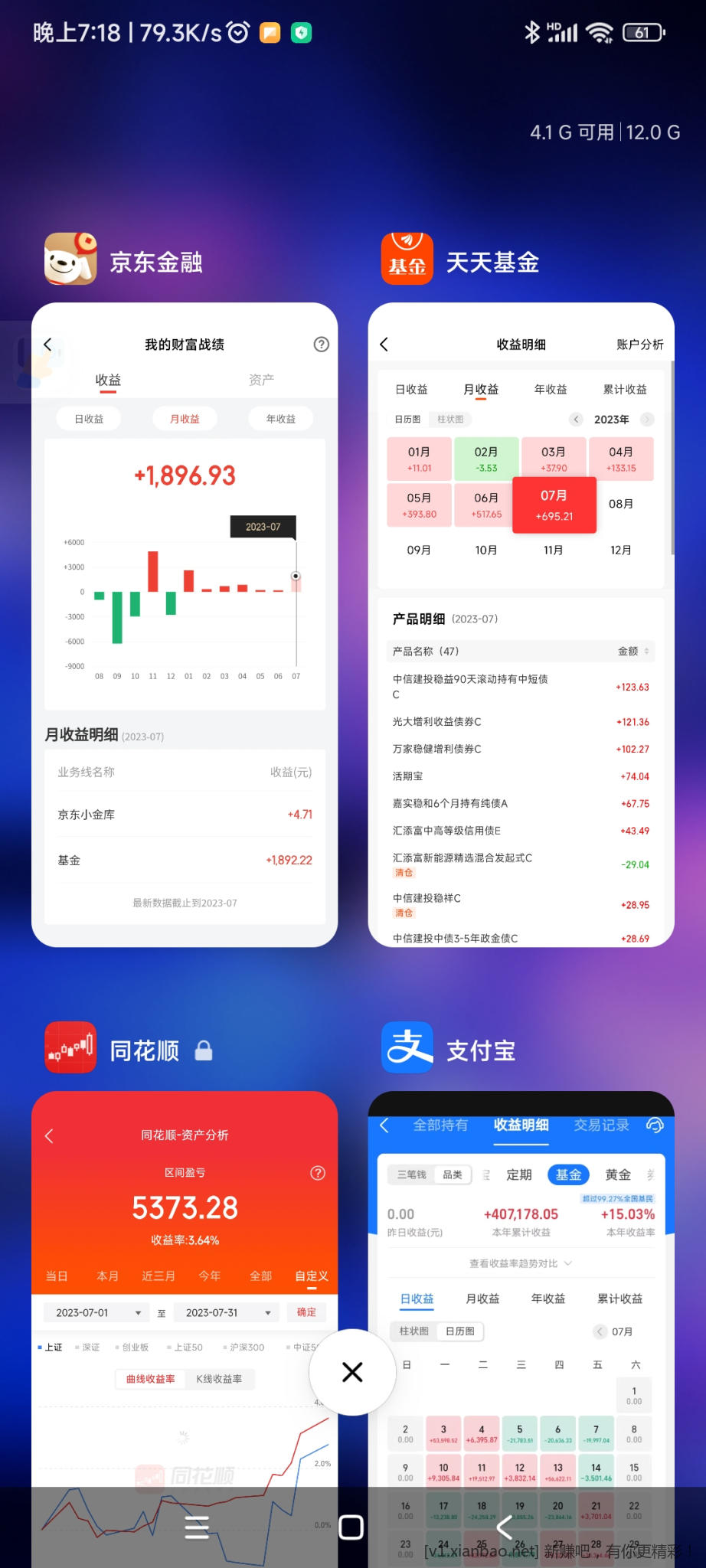Screen dimensions: 706x1568
Task: Switch to the 天天基金 app card
Action: coord(521,624)
